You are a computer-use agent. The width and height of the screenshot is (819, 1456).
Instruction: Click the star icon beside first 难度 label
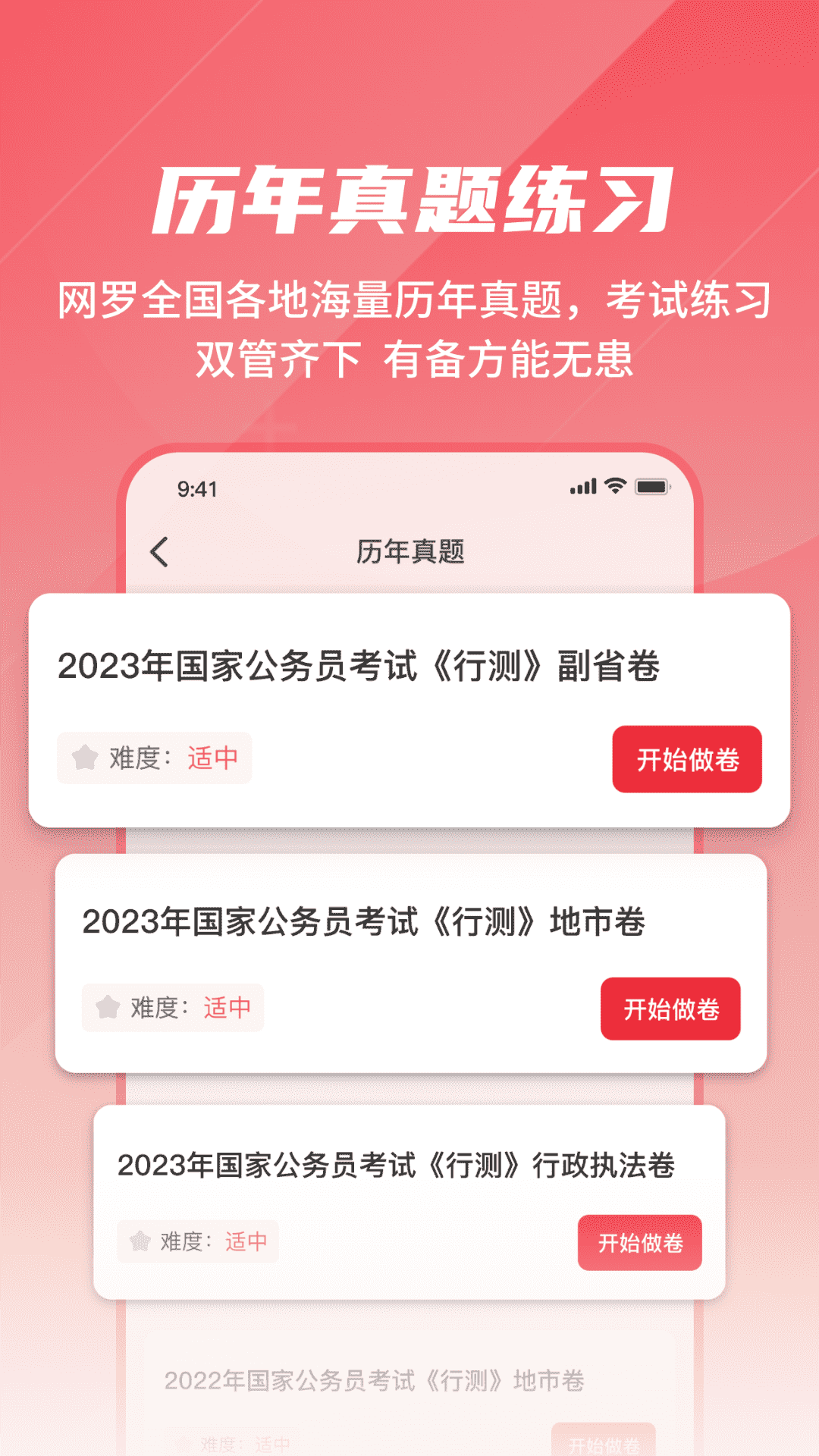[86, 757]
